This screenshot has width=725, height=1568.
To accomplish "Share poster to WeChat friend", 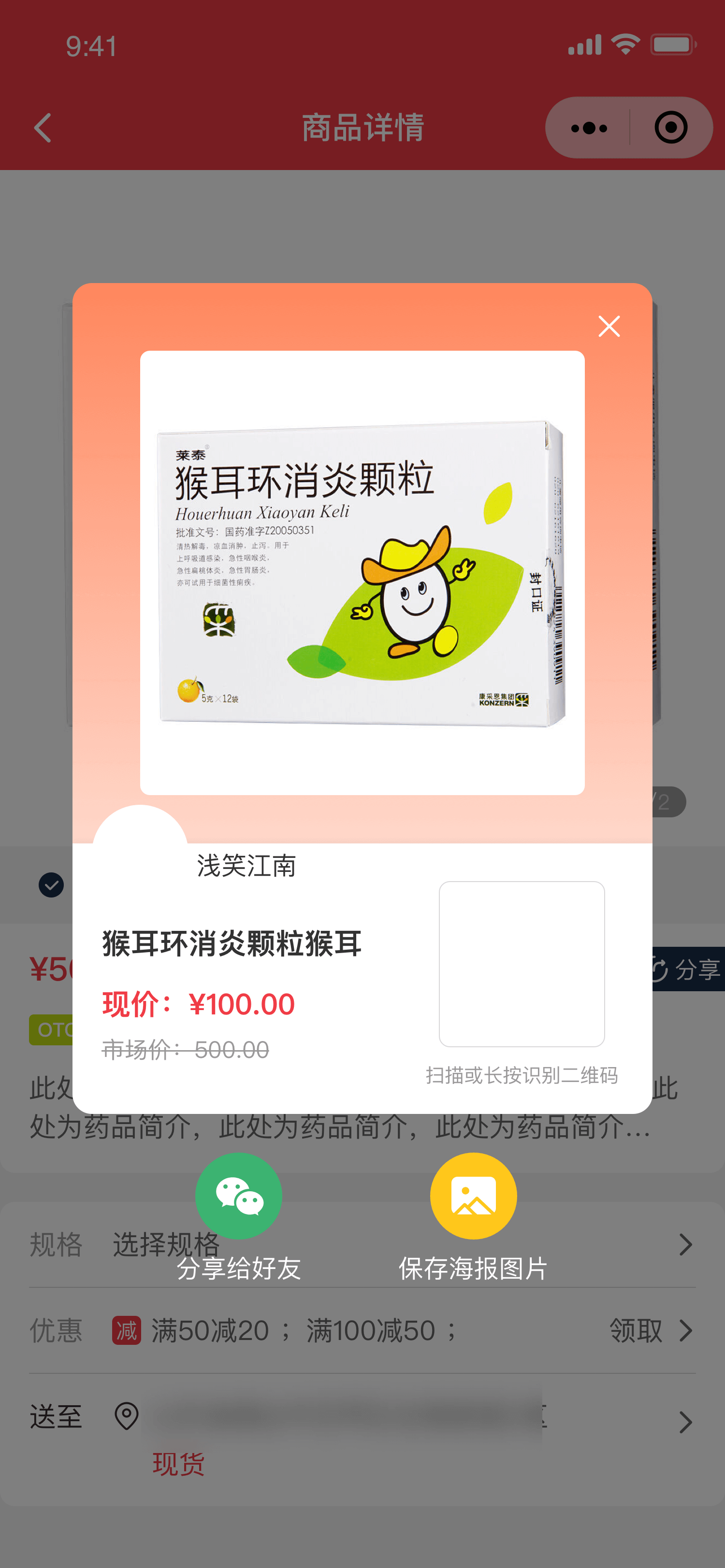I will (x=238, y=1196).
